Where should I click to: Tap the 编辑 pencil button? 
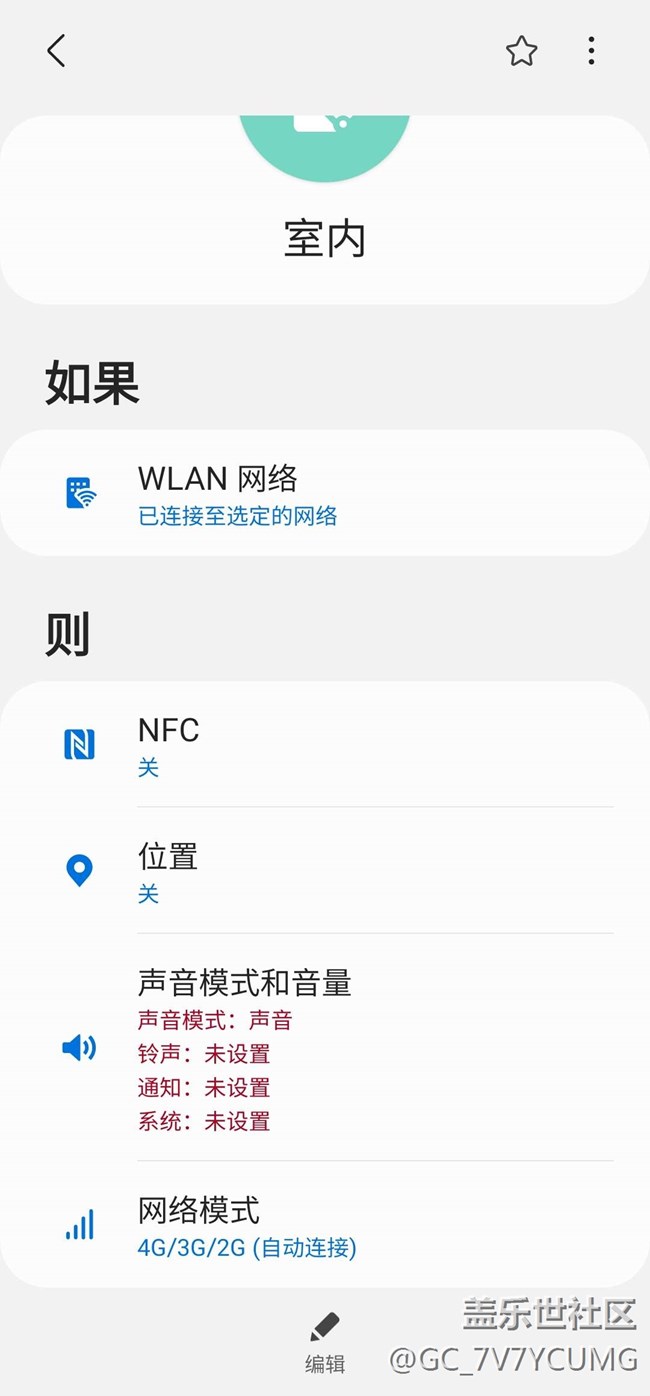click(x=325, y=1342)
